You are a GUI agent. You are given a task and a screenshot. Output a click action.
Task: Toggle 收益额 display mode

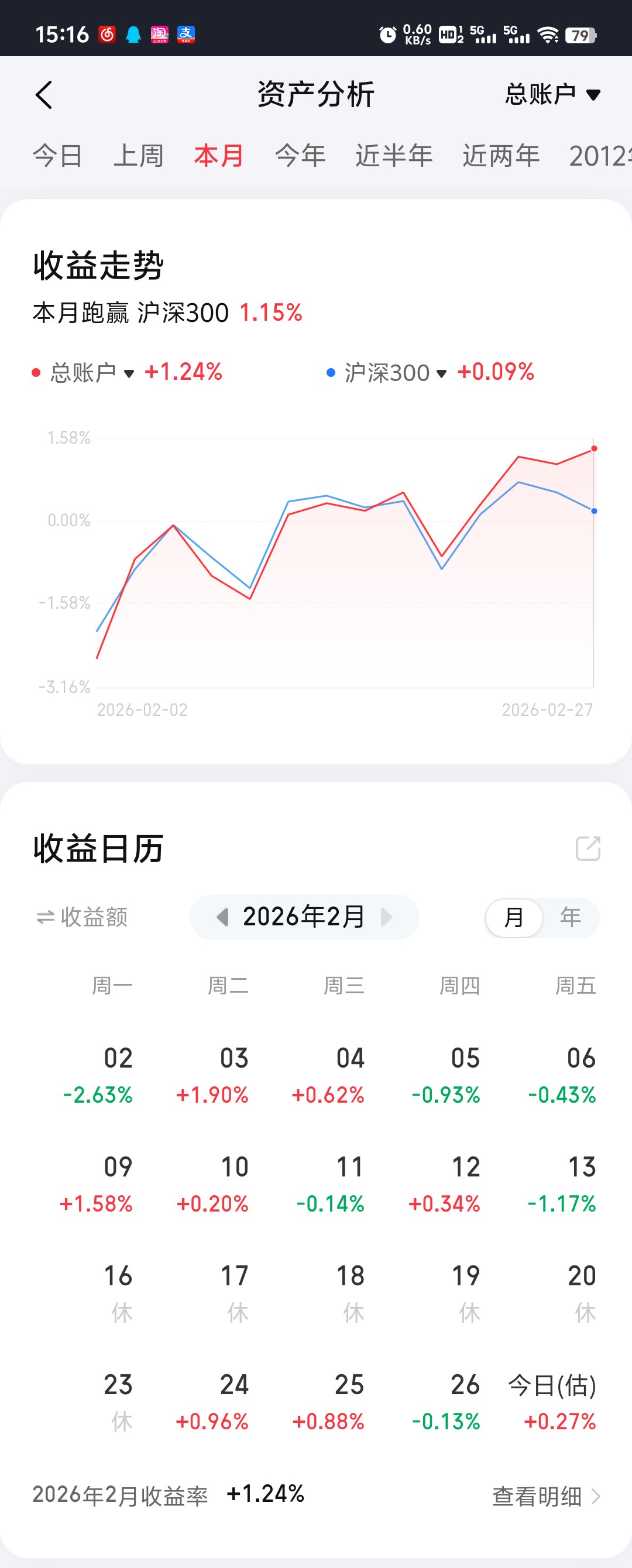click(x=82, y=917)
